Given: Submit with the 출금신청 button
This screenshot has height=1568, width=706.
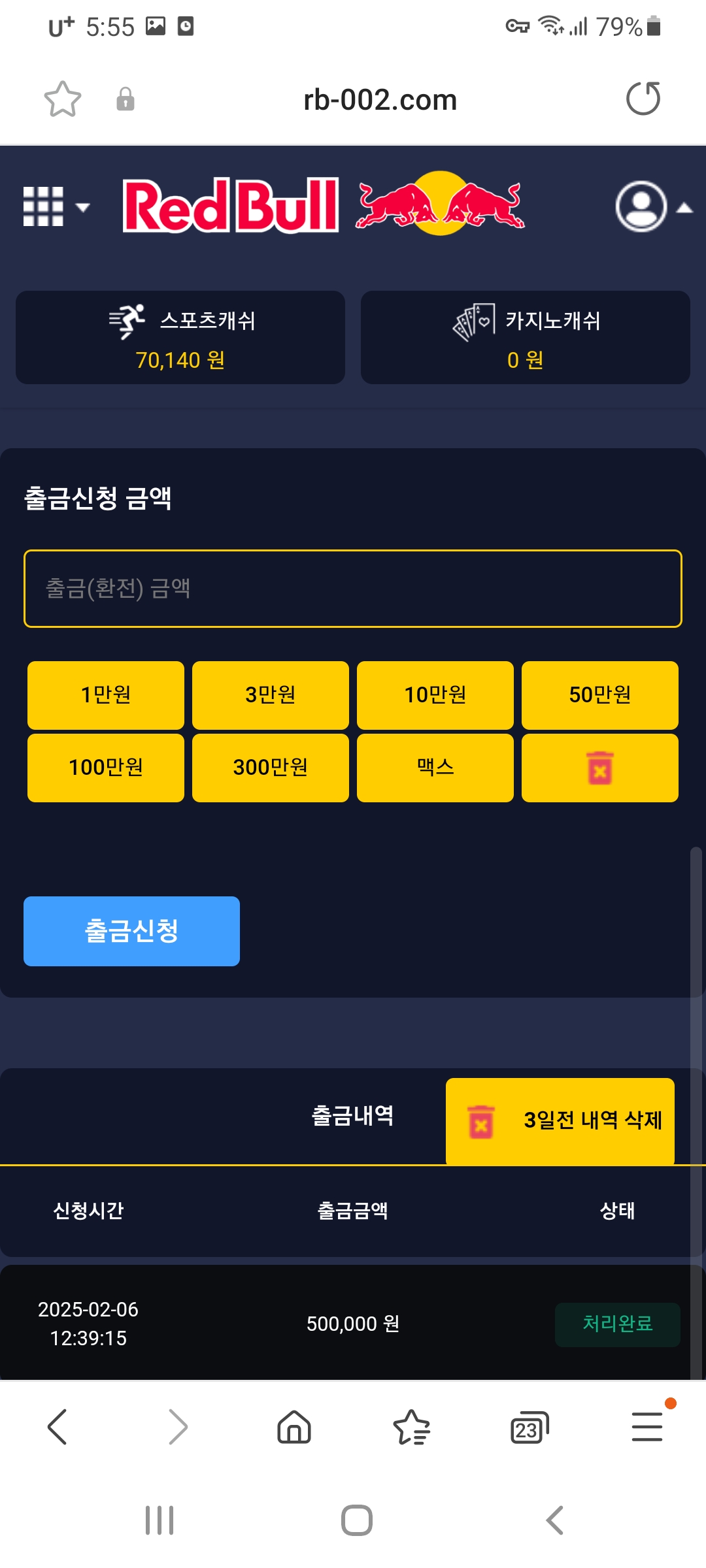Looking at the screenshot, I should pos(131,931).
